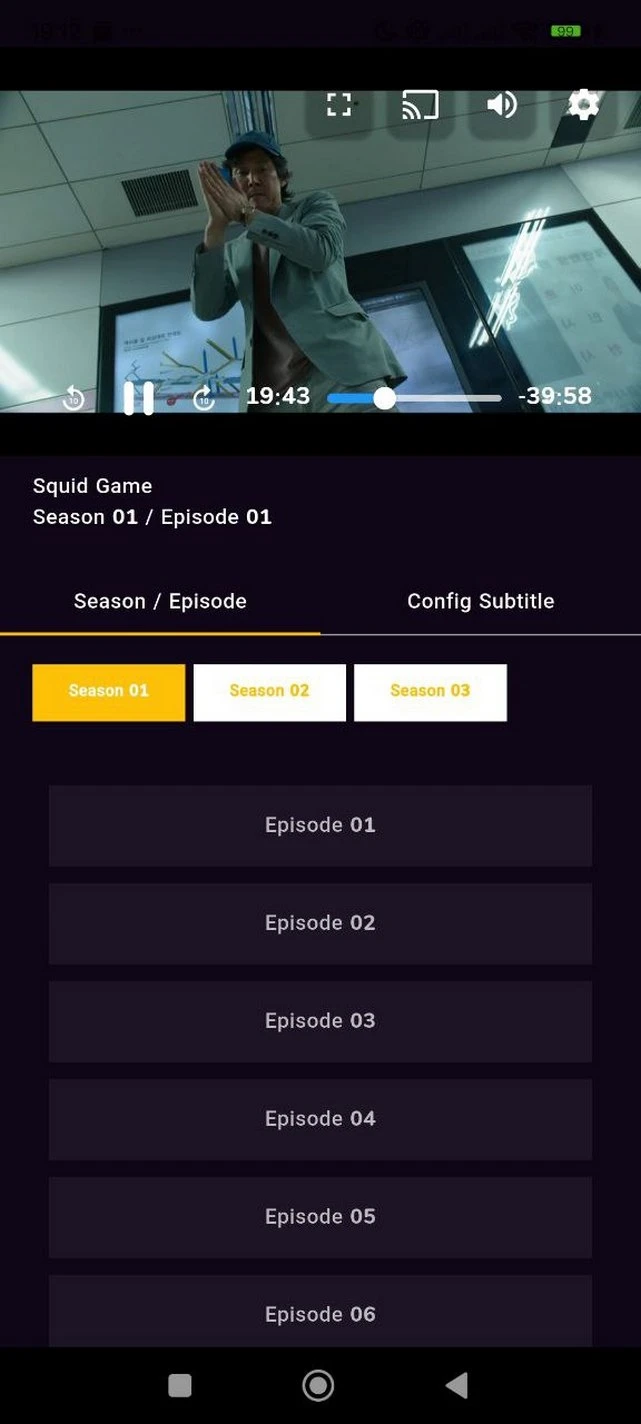Pause the playing video
This screenshot has height=1424, width=641.
[x=138, y=398]
